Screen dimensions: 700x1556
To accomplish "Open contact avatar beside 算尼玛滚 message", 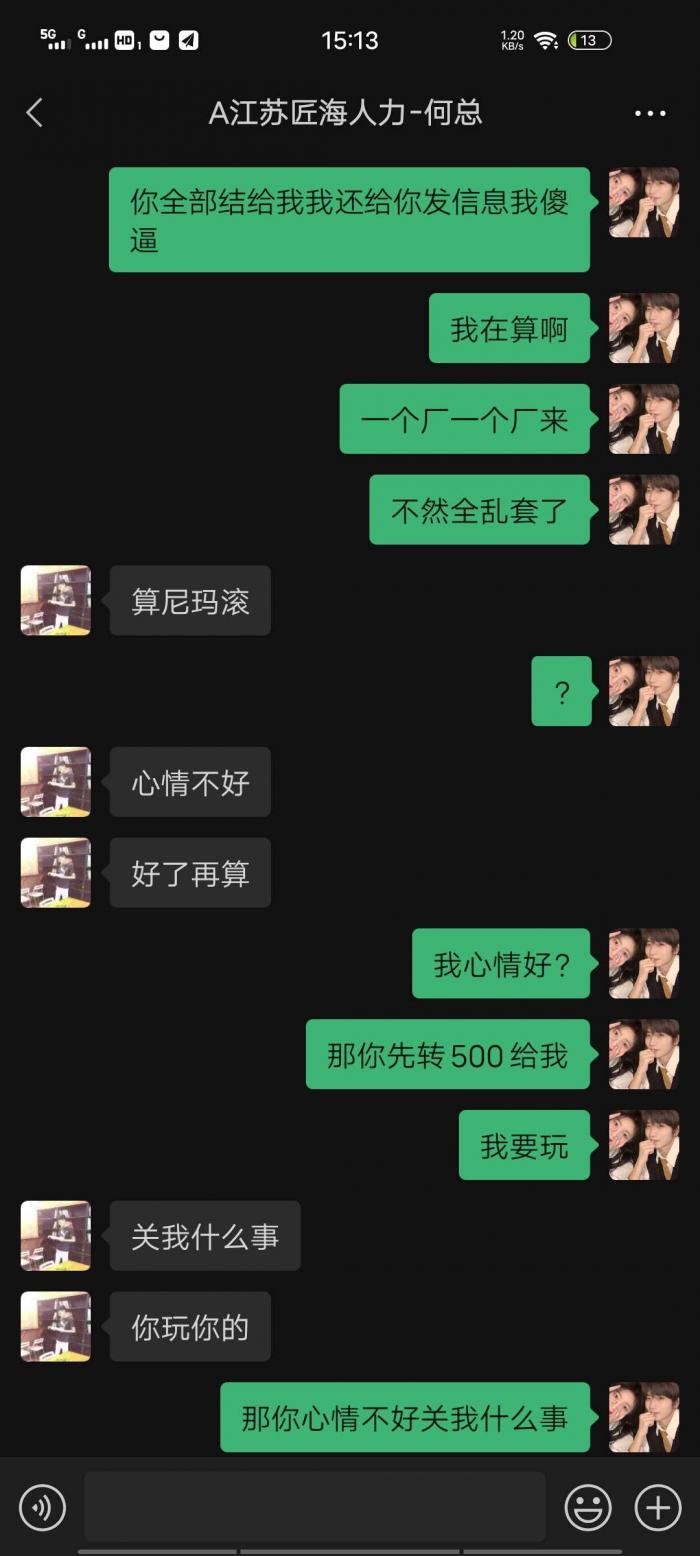I will [56, 600].
